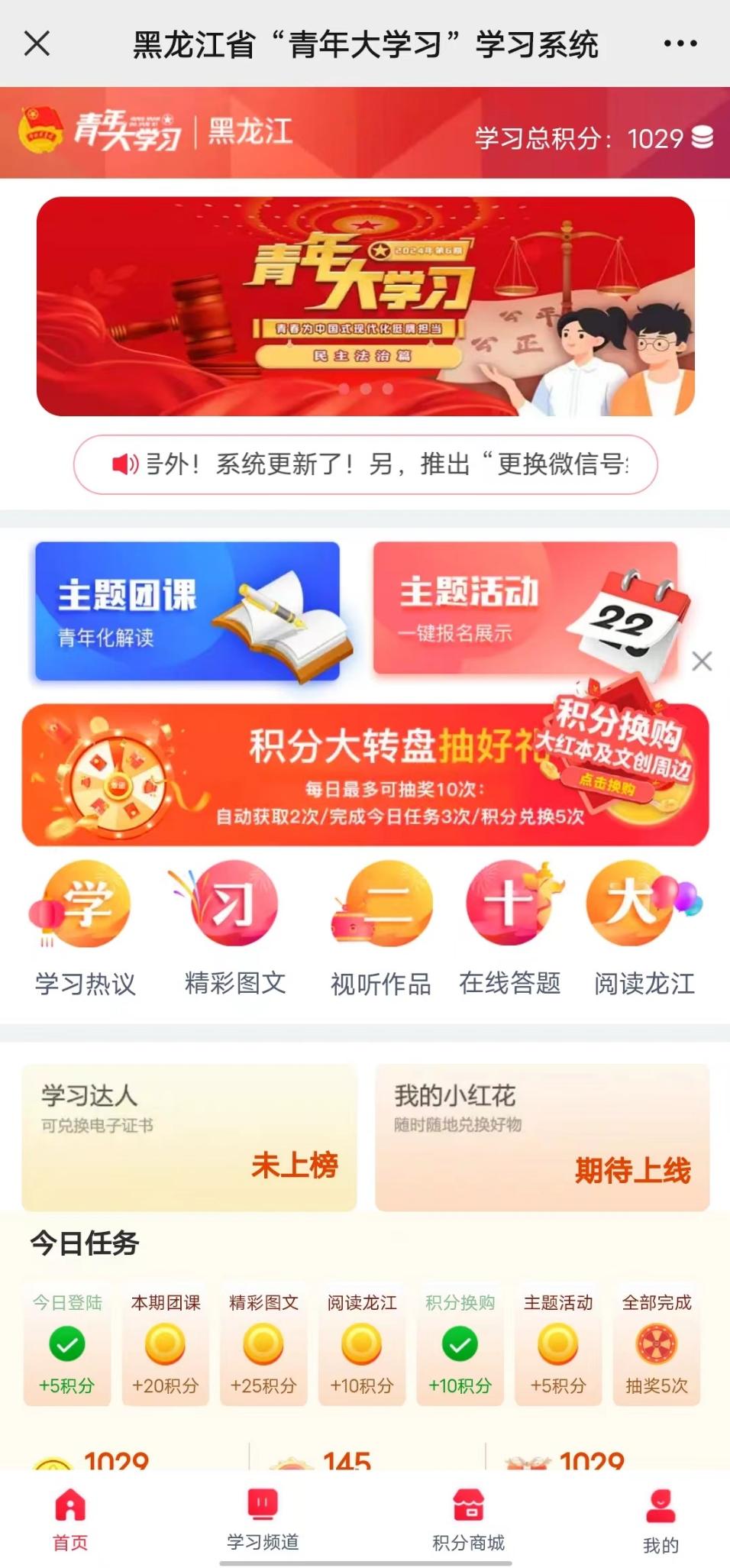Close the mini program page
Screen dimensions: 730x1568
click(x=37, y=44)
